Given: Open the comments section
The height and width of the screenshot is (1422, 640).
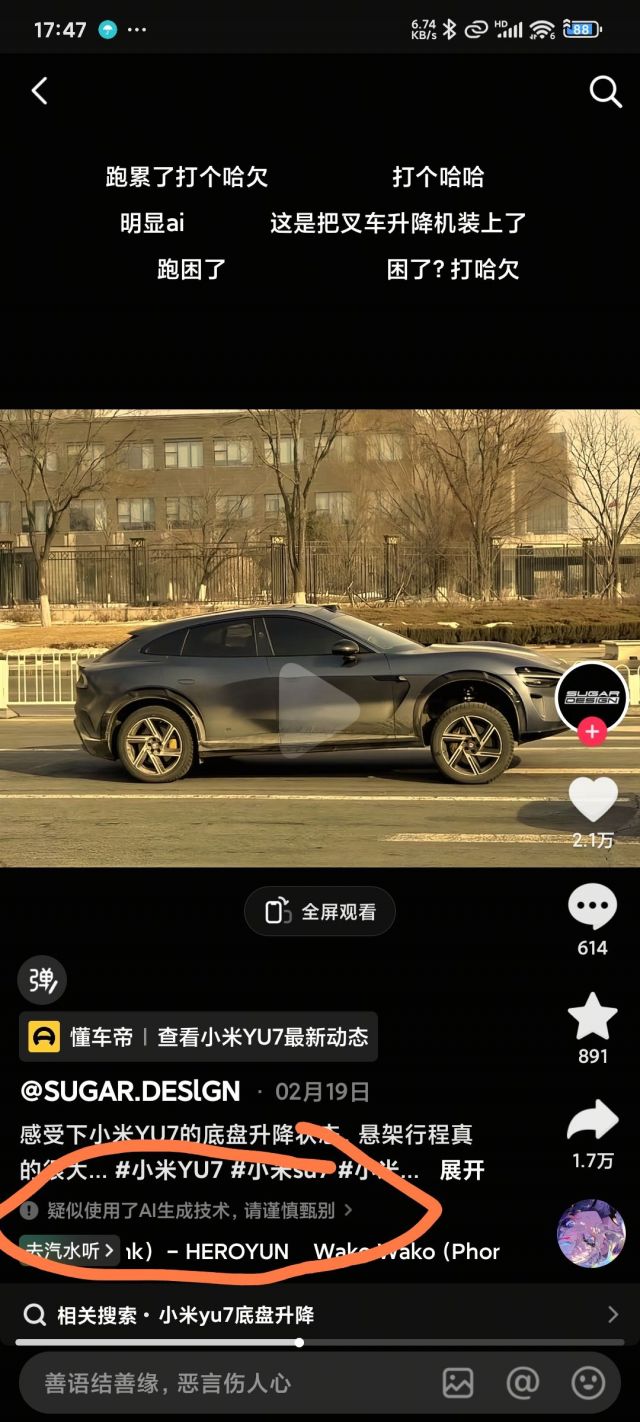Looking at the screenshot, I should pos(592,908).
